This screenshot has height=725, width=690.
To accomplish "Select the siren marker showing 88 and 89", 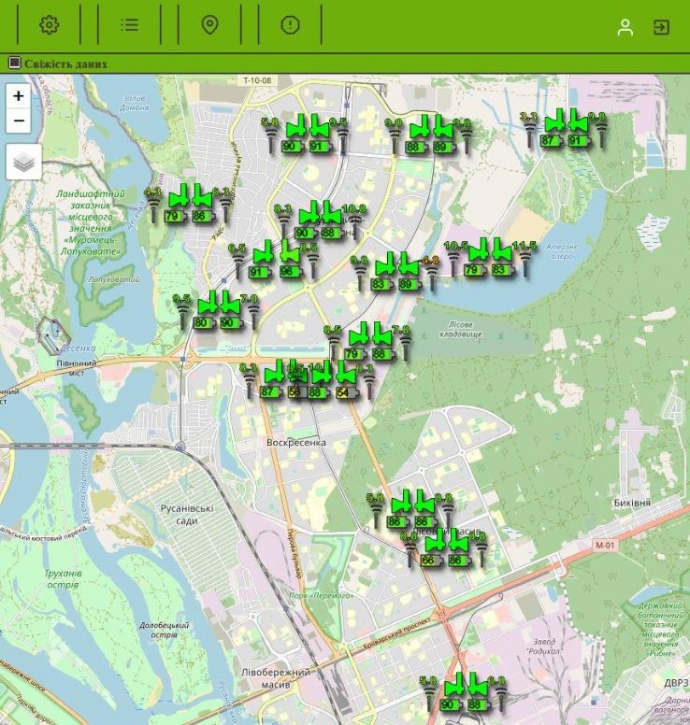I will click(429, 135).
